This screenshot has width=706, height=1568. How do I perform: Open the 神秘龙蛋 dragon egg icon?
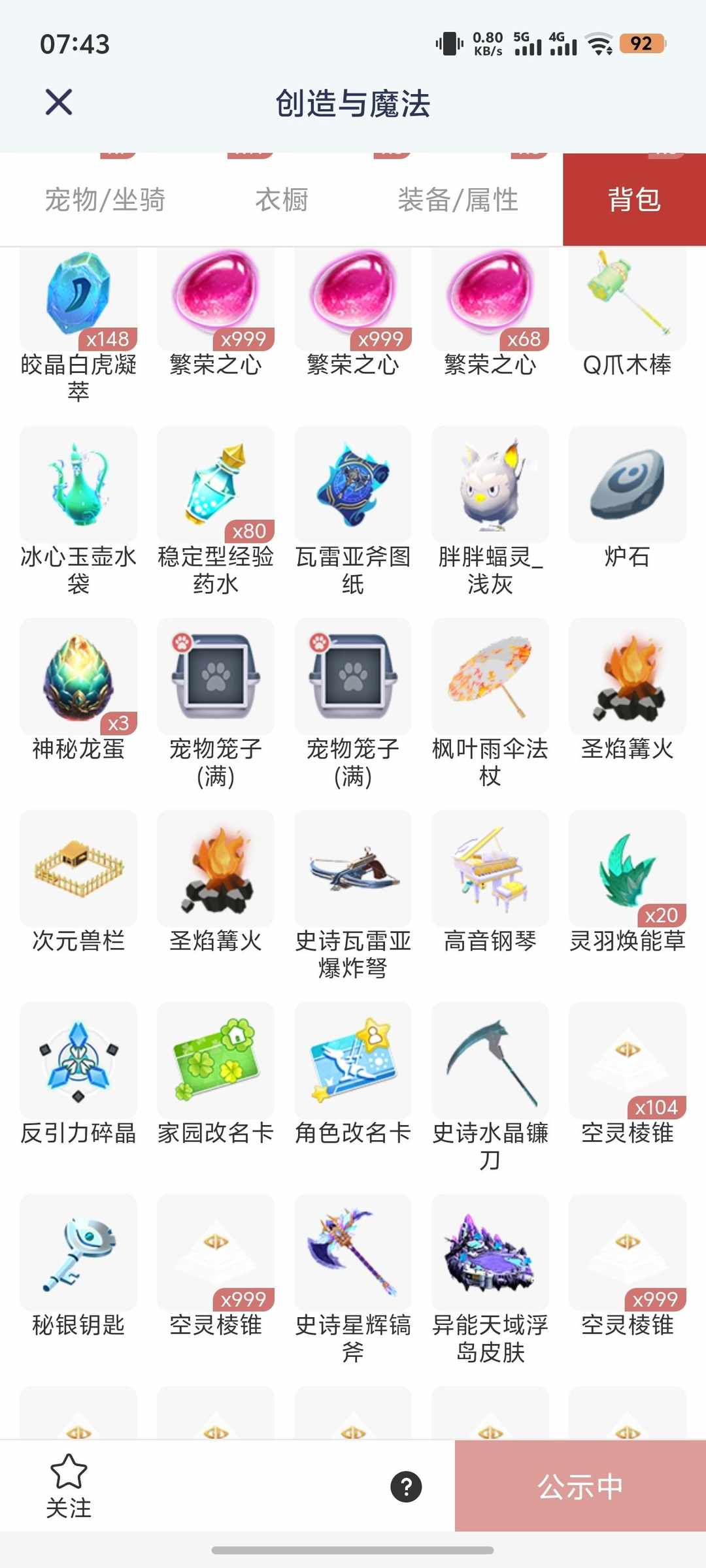78,676
